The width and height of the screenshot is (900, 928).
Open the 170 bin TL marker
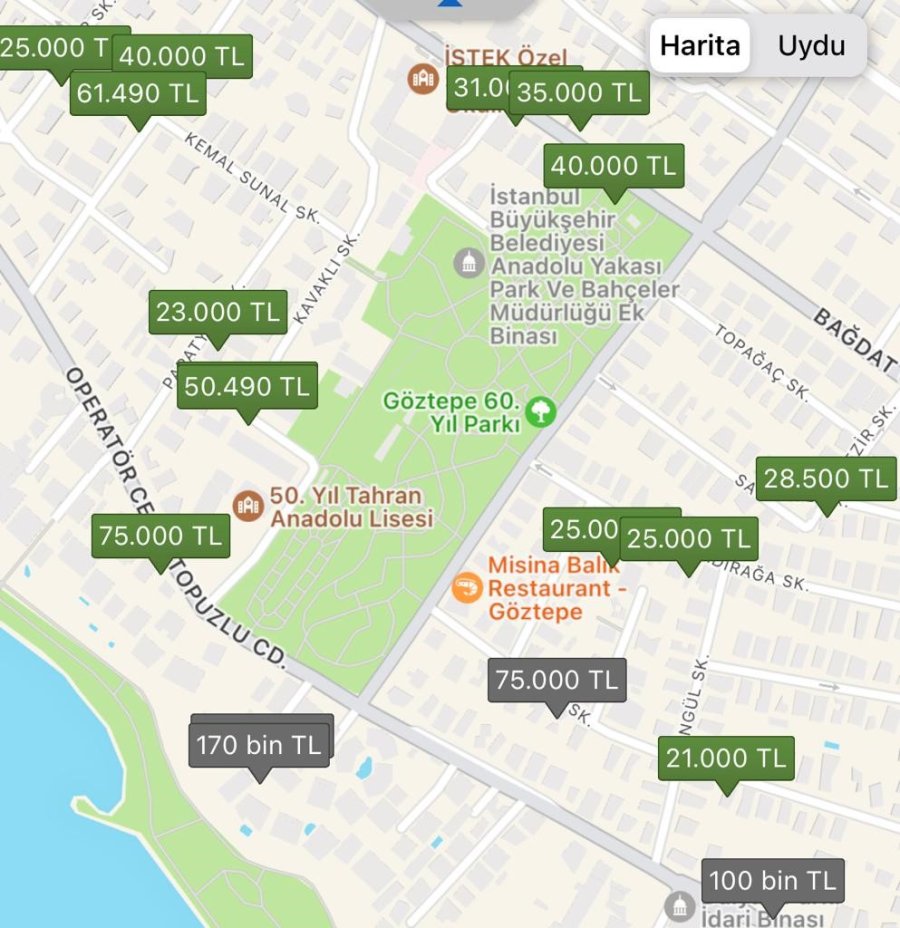(x=259, y=745)
